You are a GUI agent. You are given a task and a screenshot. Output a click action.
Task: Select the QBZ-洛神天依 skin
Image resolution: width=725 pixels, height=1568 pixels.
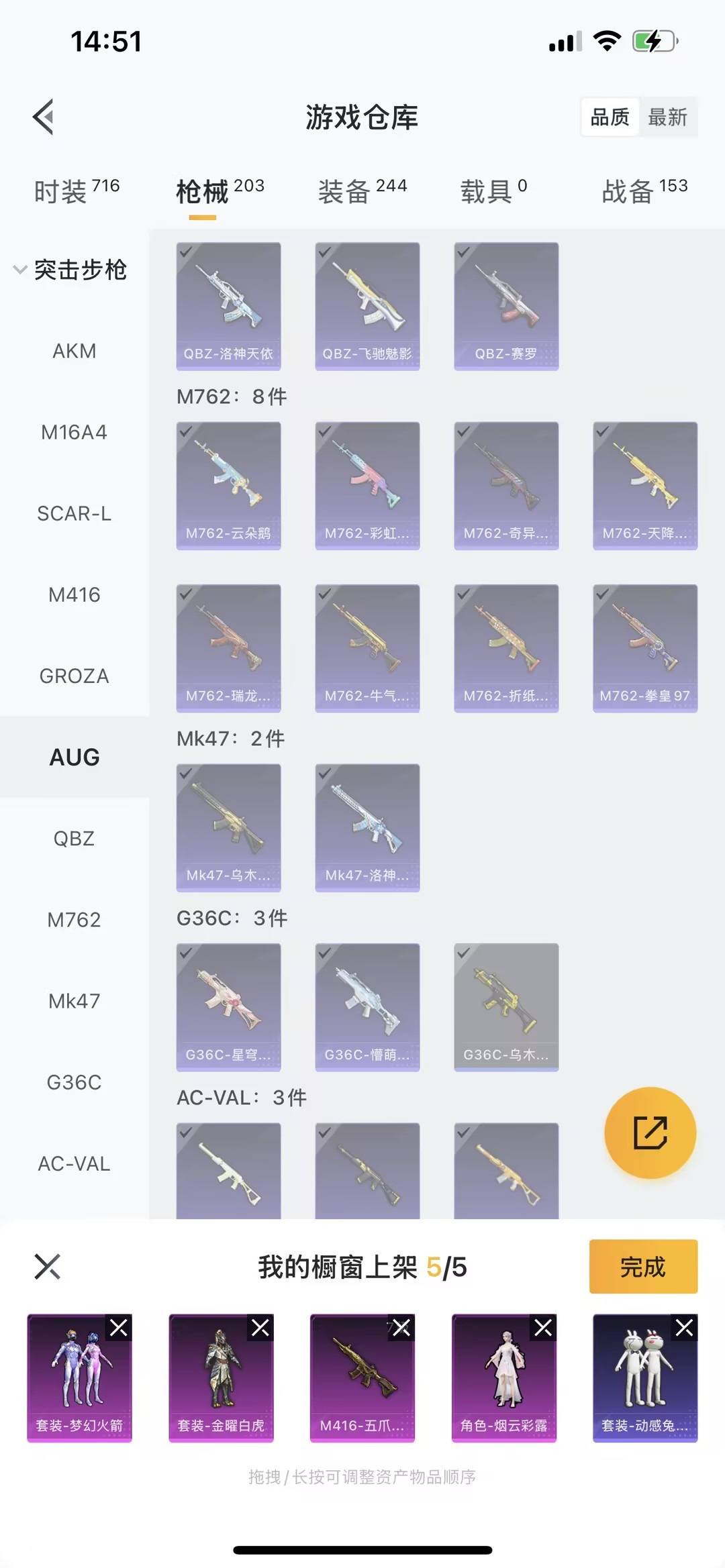click(x=228, y=306)
